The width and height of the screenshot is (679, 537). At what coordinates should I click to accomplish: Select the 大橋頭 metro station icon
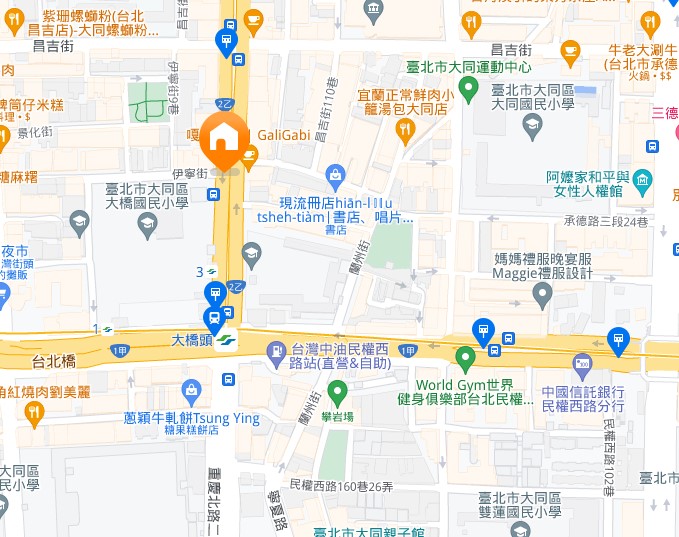coord(224,339)
